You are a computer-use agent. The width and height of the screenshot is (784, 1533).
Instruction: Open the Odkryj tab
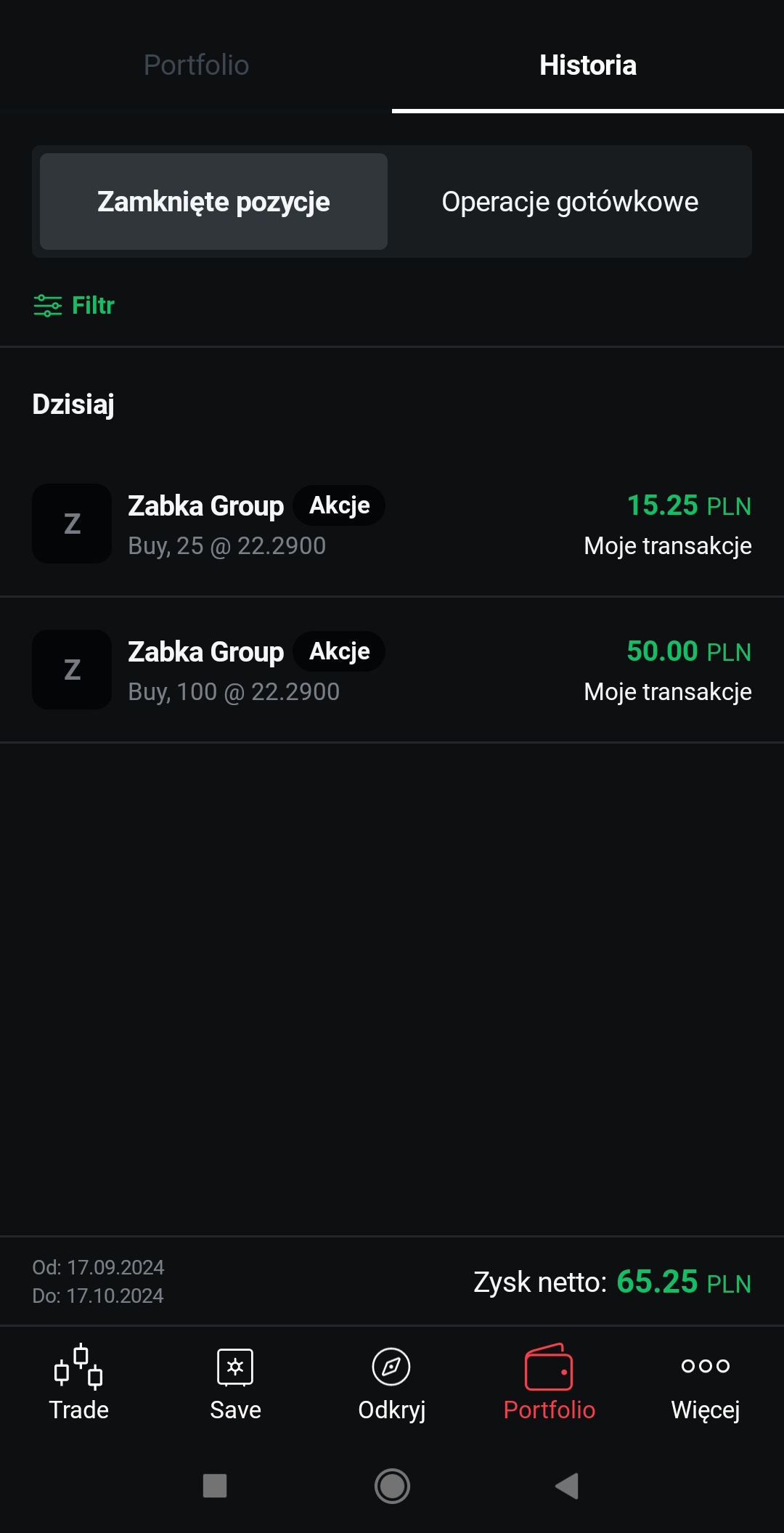392,1383
